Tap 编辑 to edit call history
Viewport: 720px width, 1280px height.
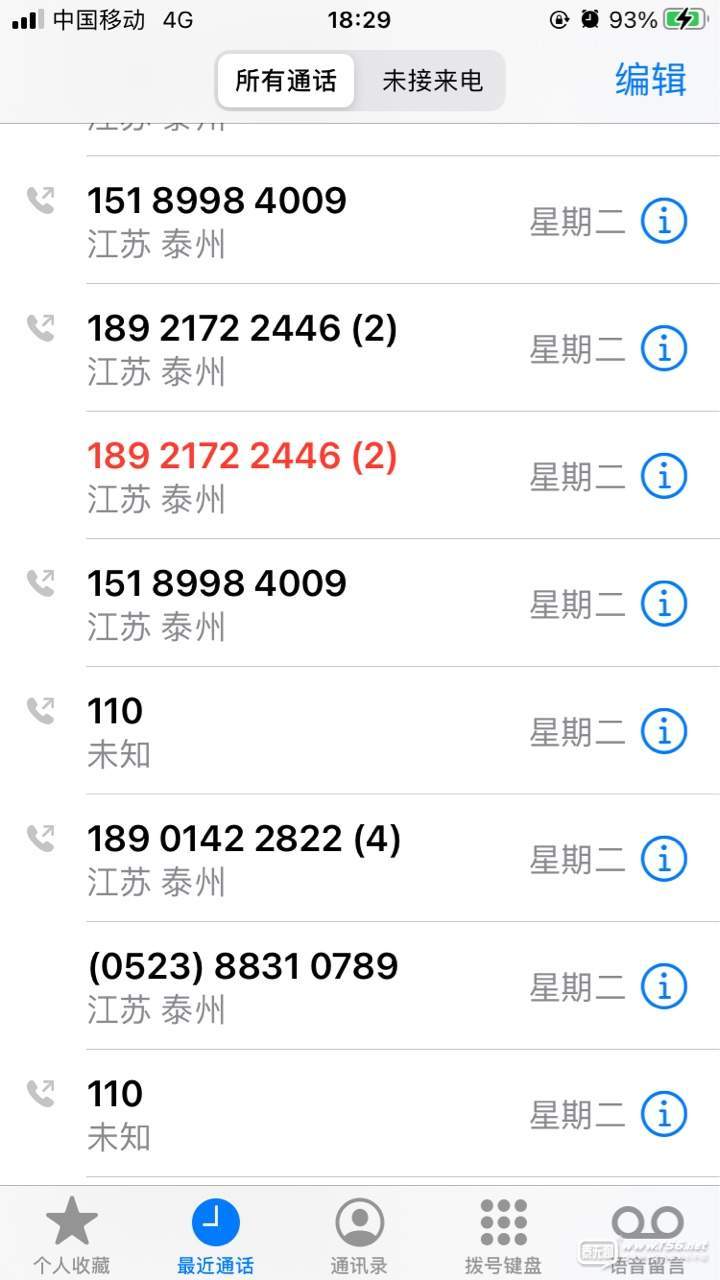pos(651,80)
